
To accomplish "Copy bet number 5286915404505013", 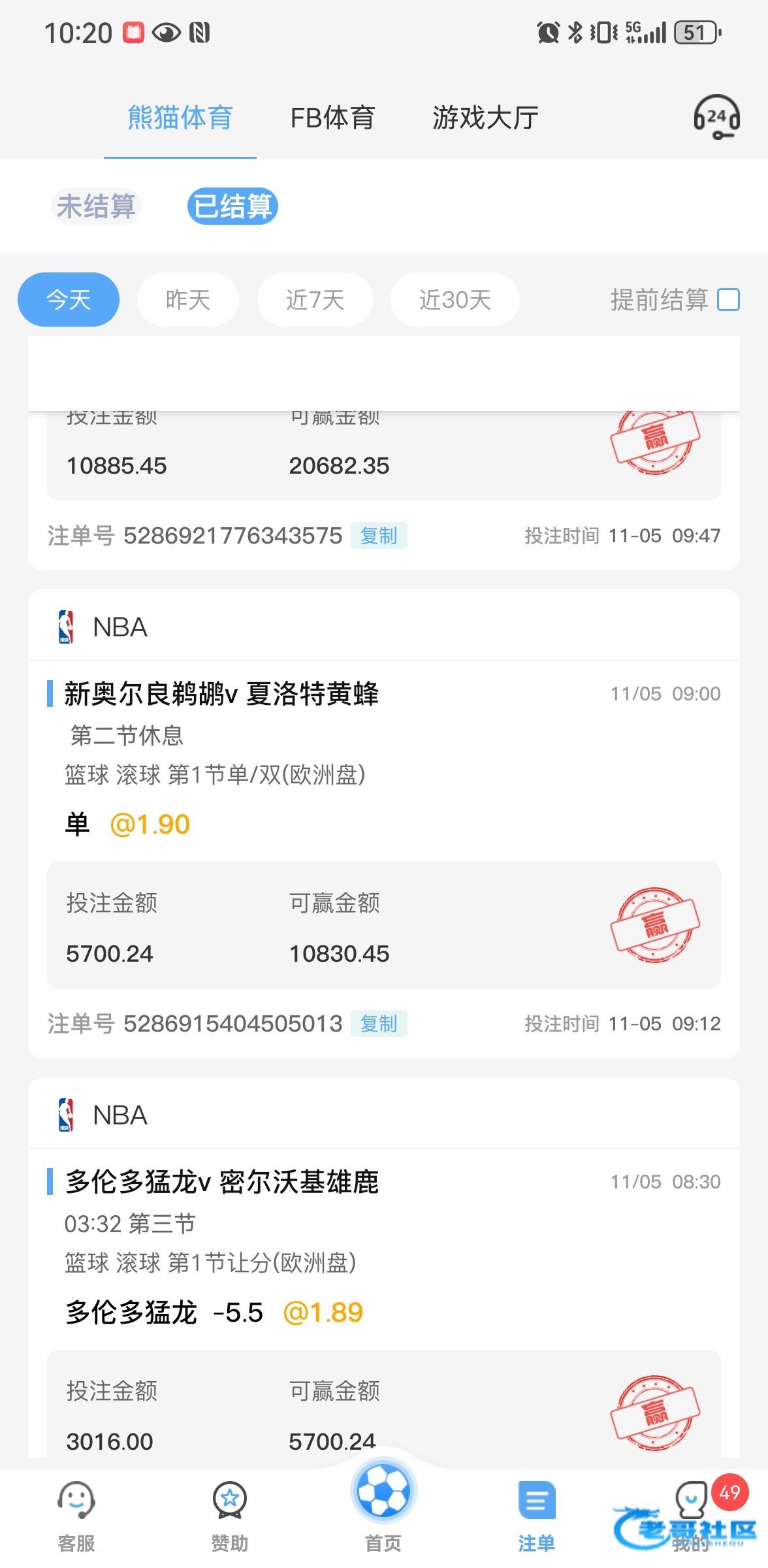I will coord(379,1024).
